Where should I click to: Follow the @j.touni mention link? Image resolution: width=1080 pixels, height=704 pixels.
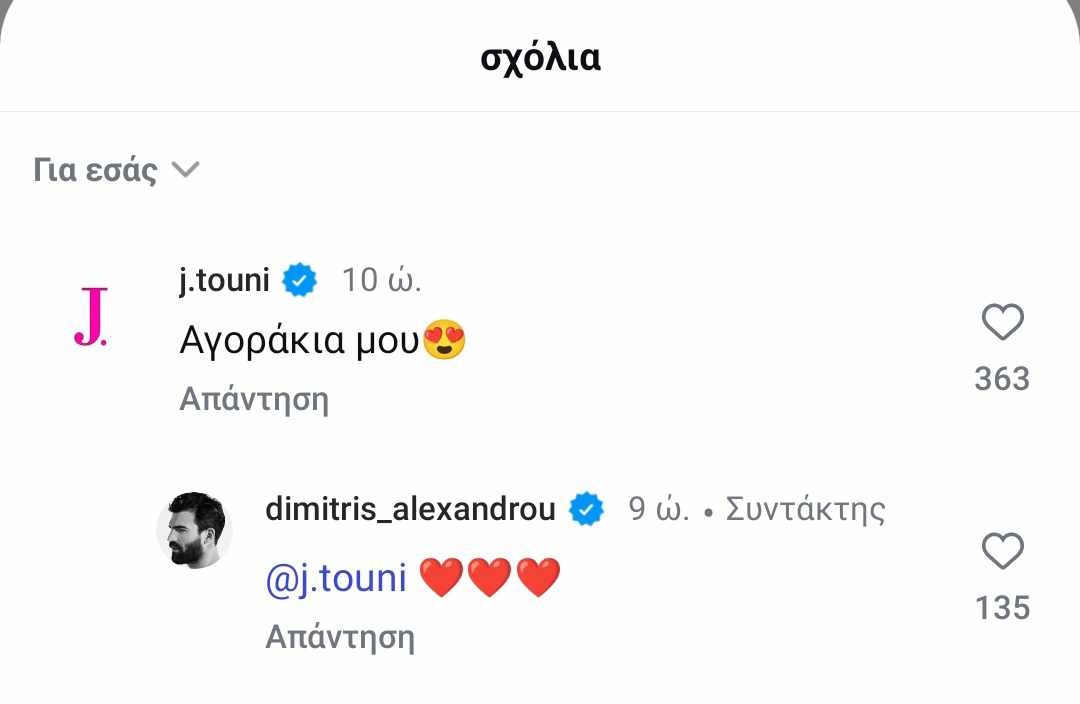(x=336, y=578)
